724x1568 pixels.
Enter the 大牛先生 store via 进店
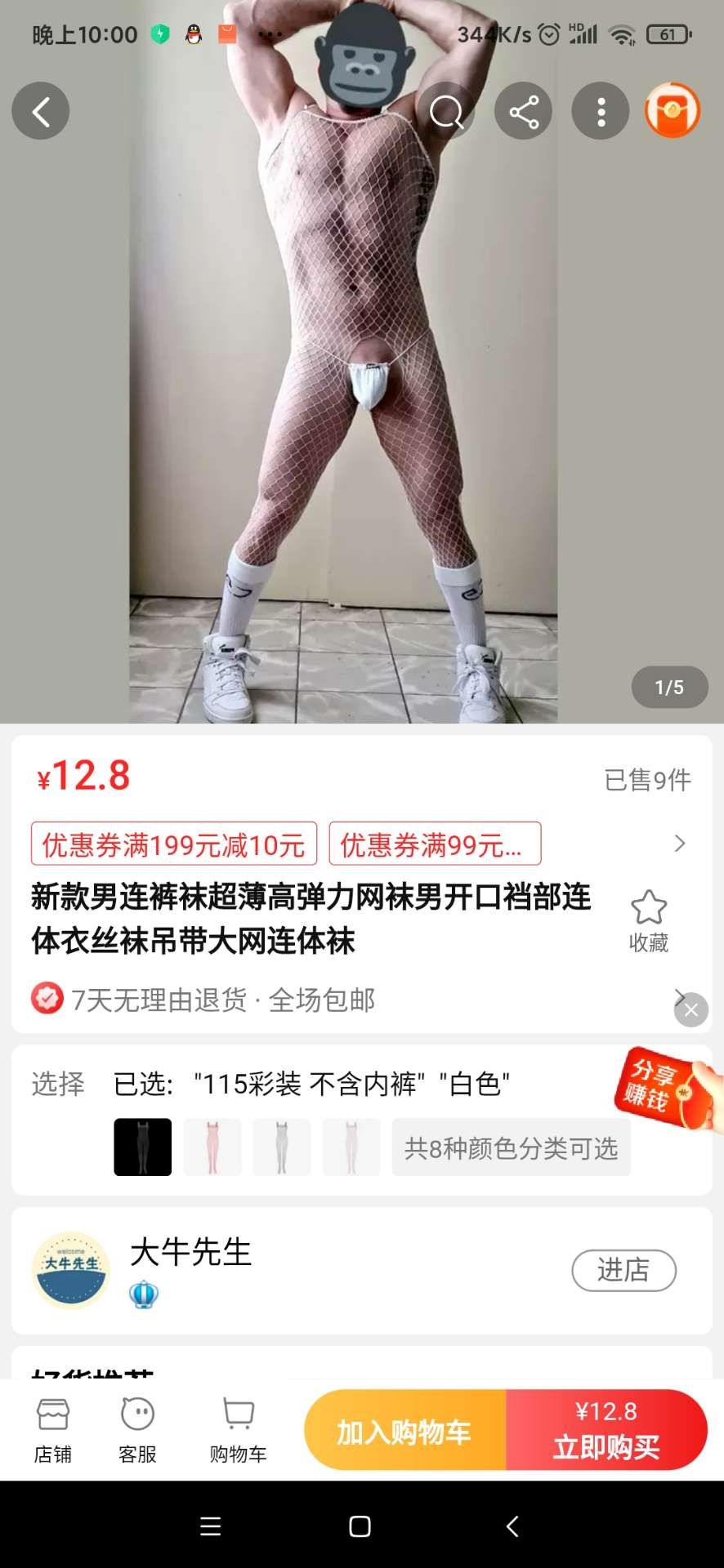(623, 1270)
